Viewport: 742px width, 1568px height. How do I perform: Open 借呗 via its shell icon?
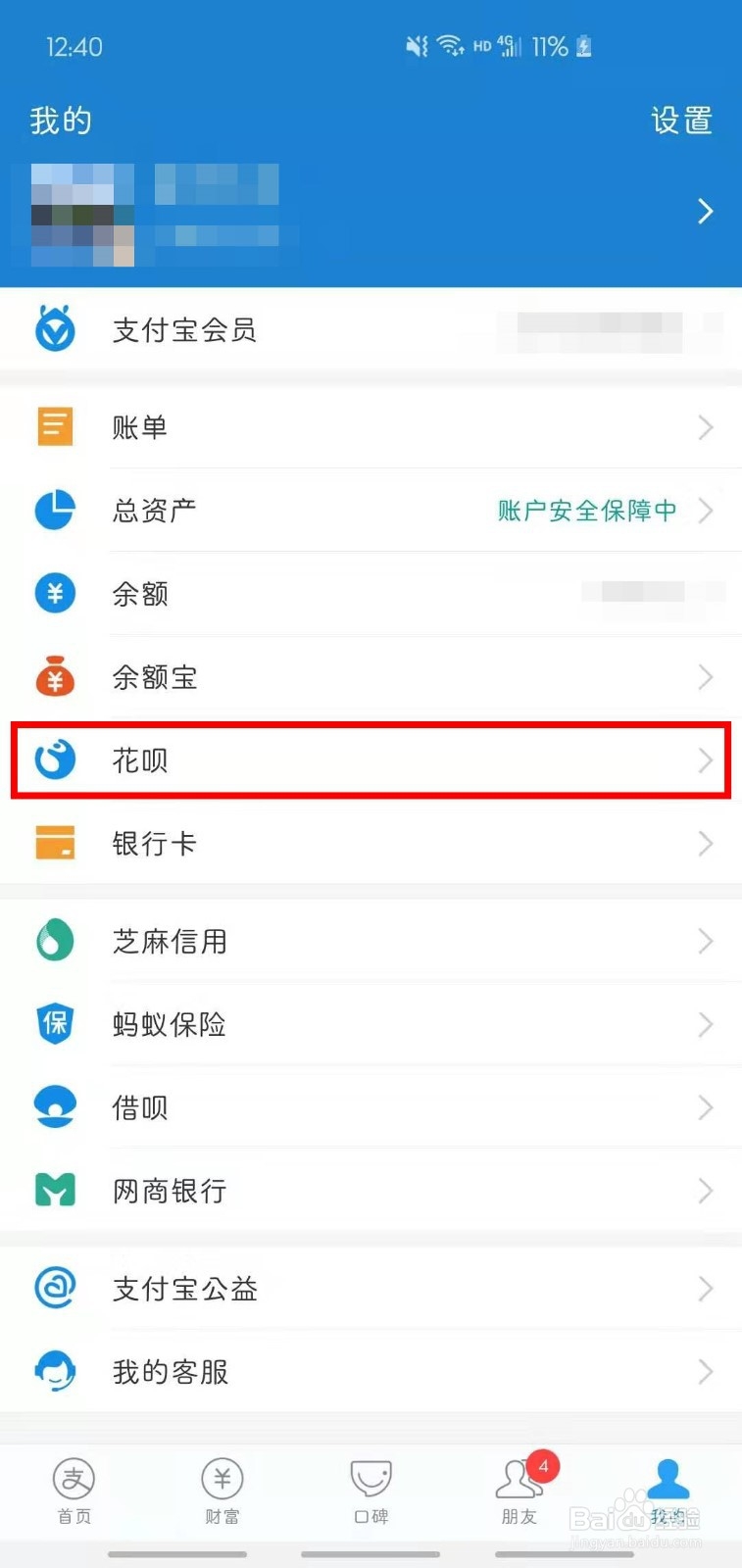click(55, 1106)
